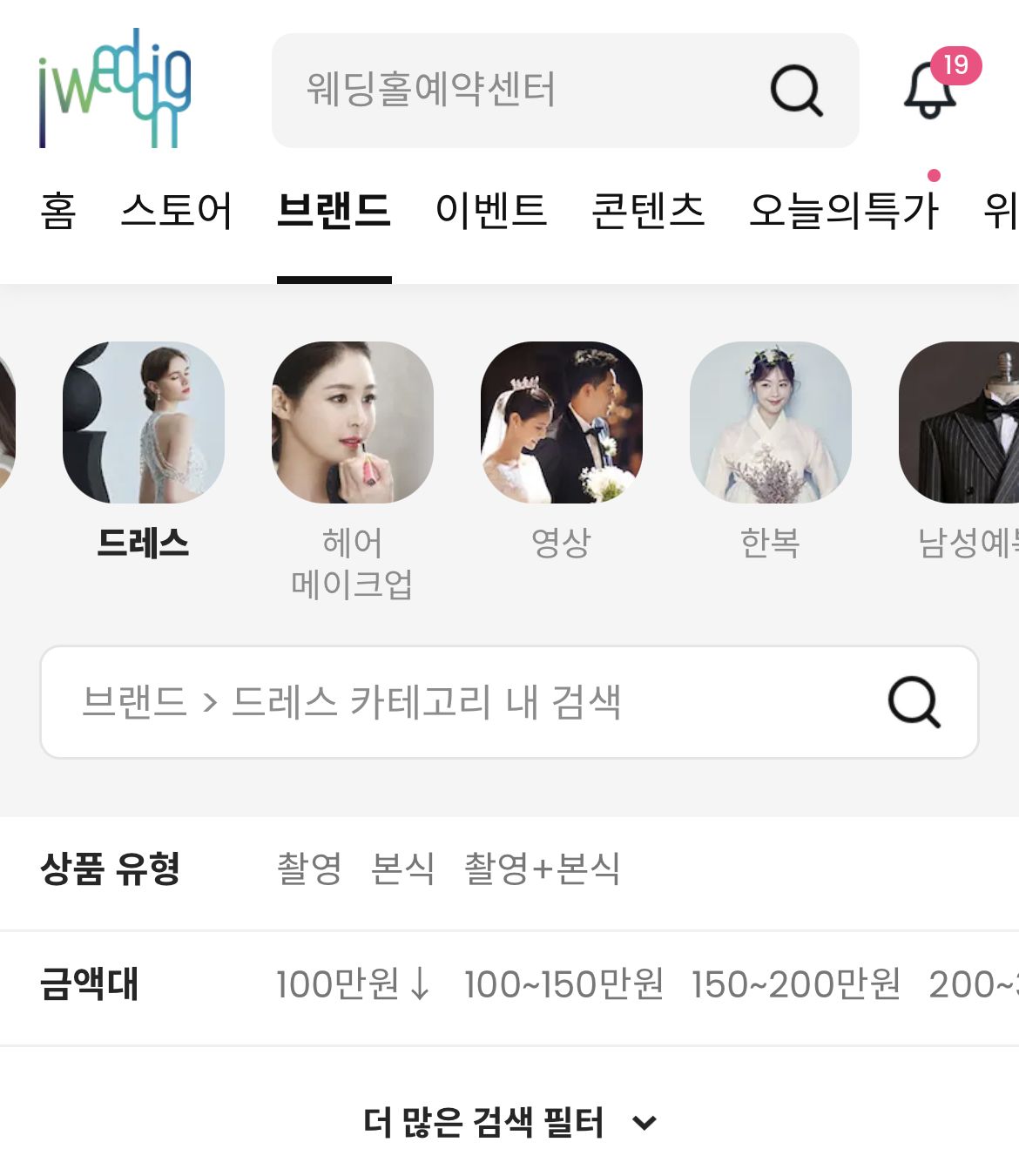1019x1176 pixels.
Task: Filter product type by 촬영+본식
Action: coord(542,868)
